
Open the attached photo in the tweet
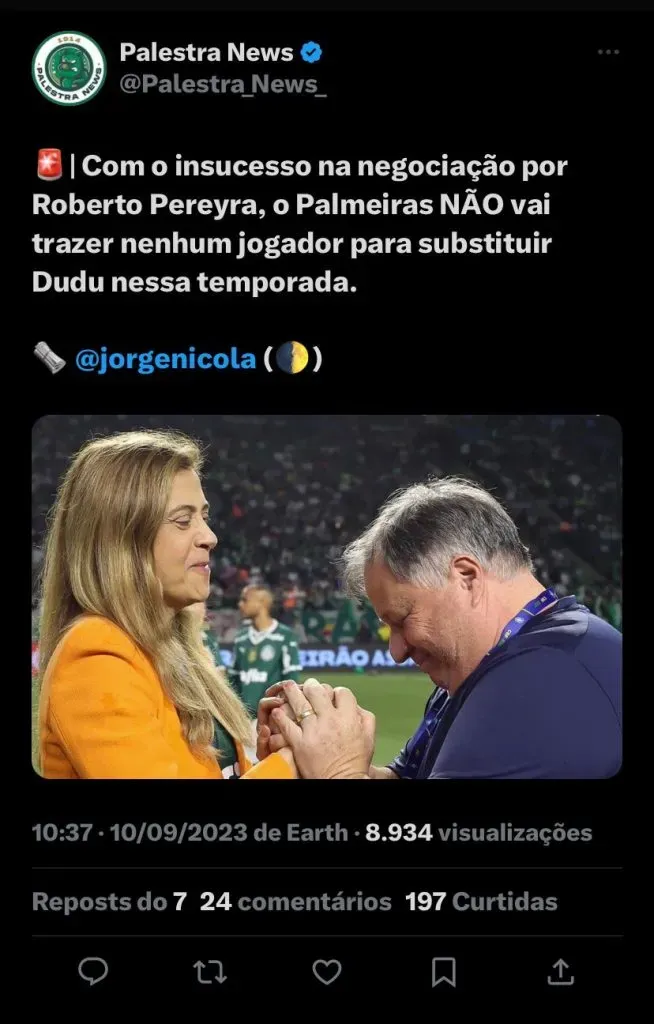[327, 597]
